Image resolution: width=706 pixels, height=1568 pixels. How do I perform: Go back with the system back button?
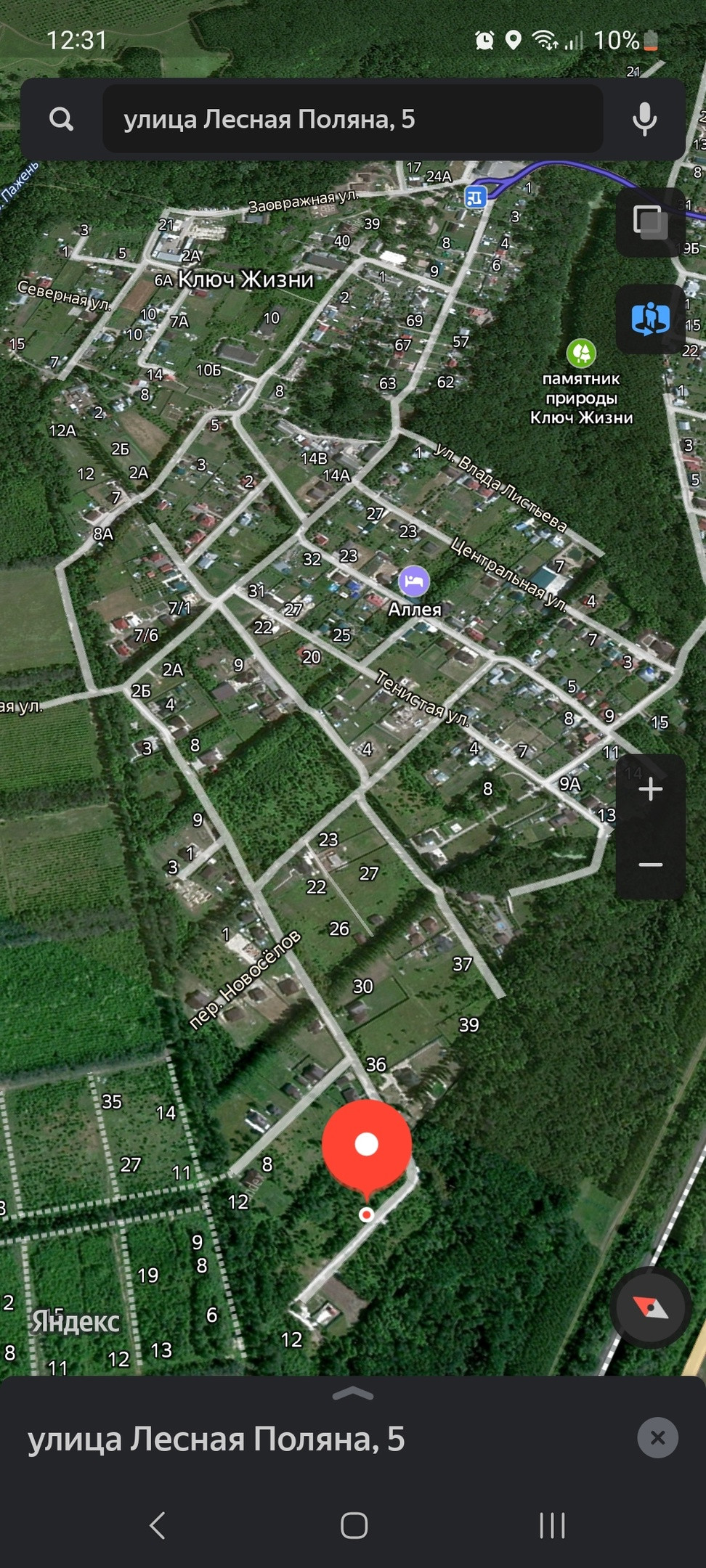pyautogui.click(x=158, y=1525)
